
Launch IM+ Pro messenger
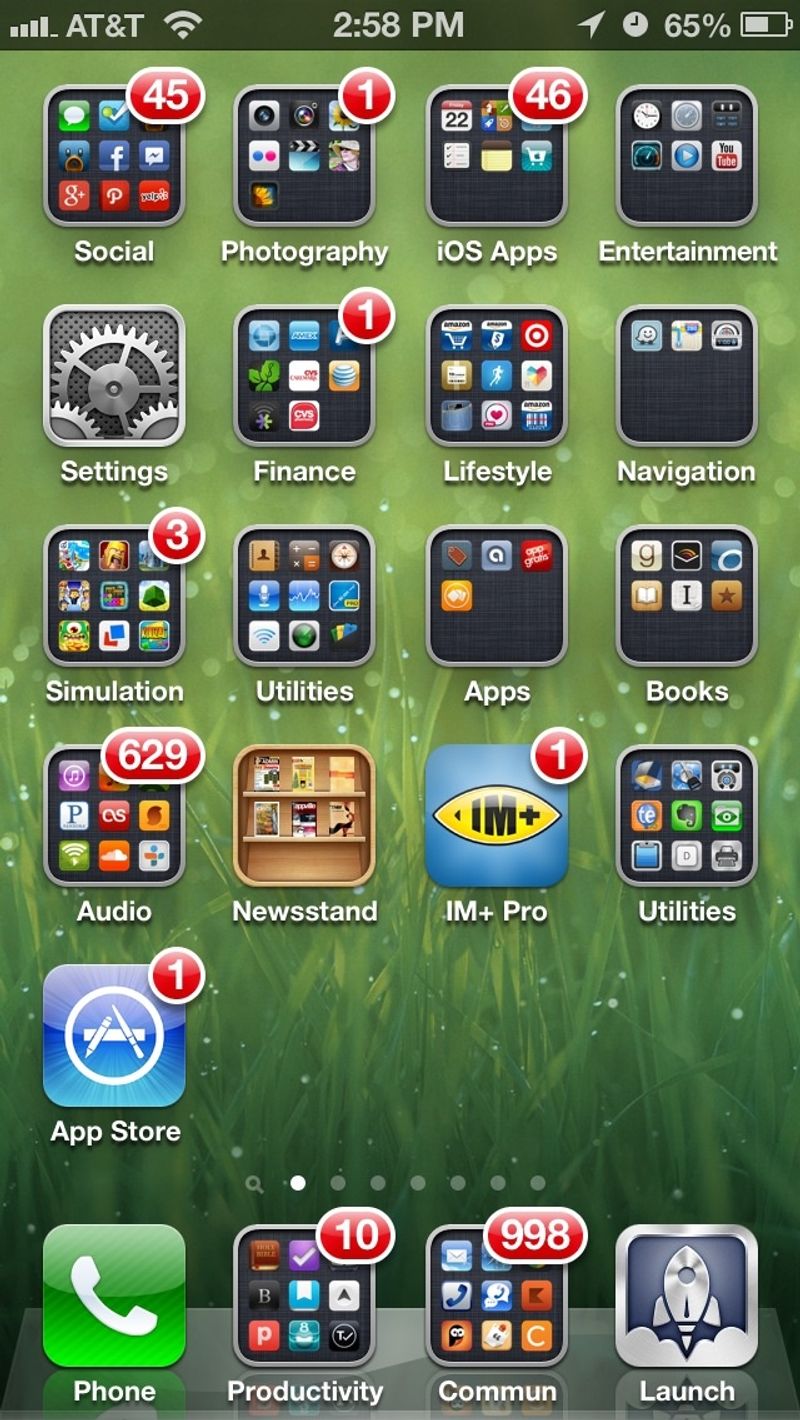pyautogui.click(x=496, y=815)
